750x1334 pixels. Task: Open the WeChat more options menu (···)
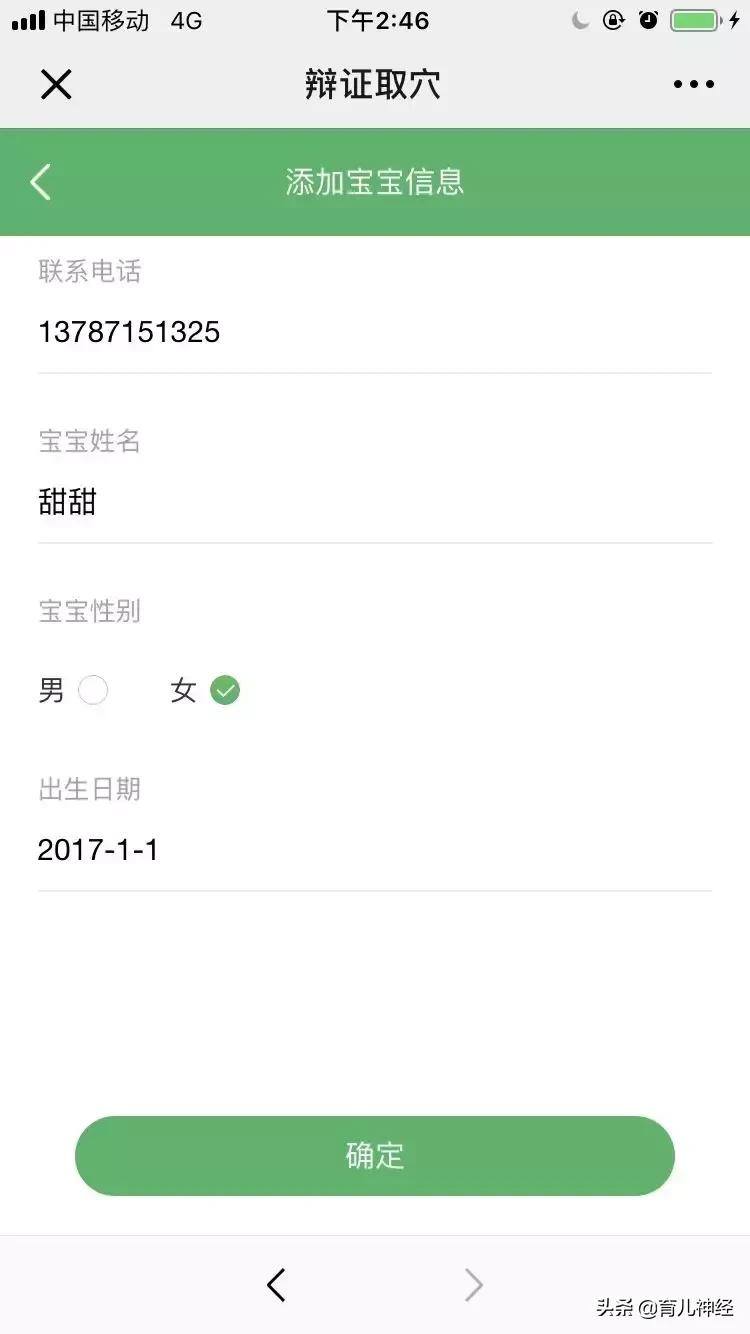pos(694,84)
